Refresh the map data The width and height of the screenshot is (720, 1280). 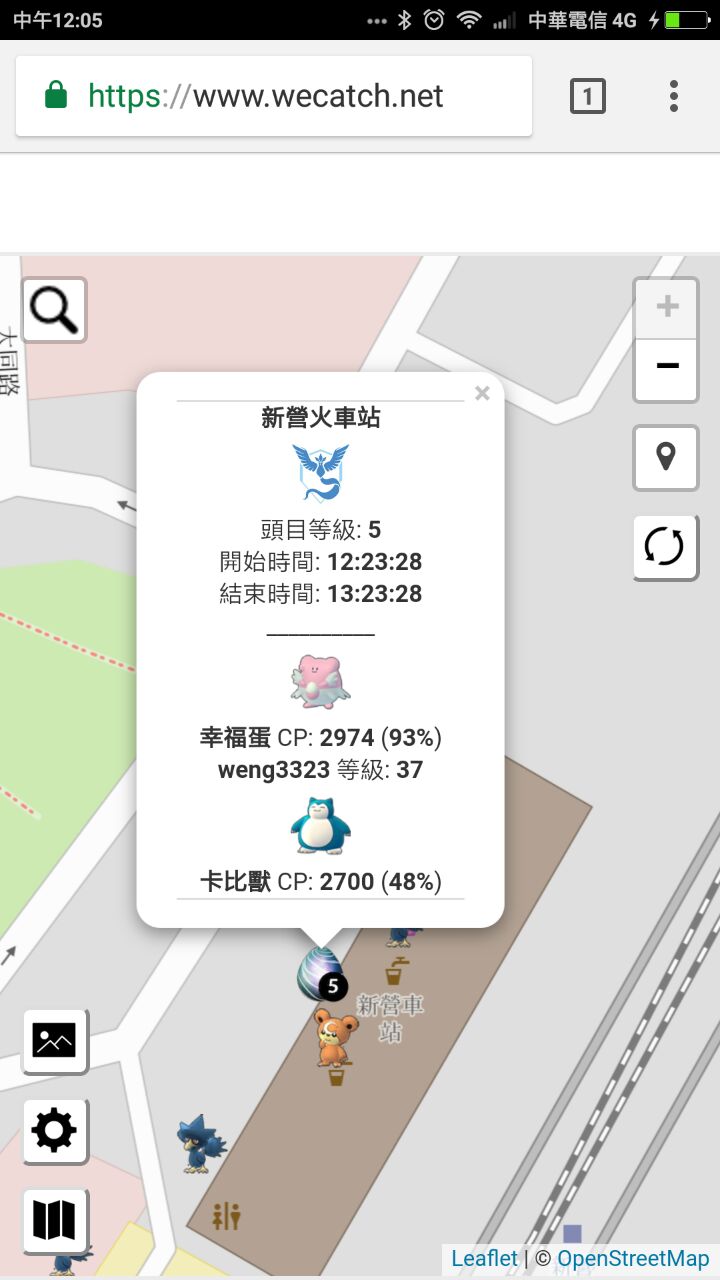click(x=665, y=547)
